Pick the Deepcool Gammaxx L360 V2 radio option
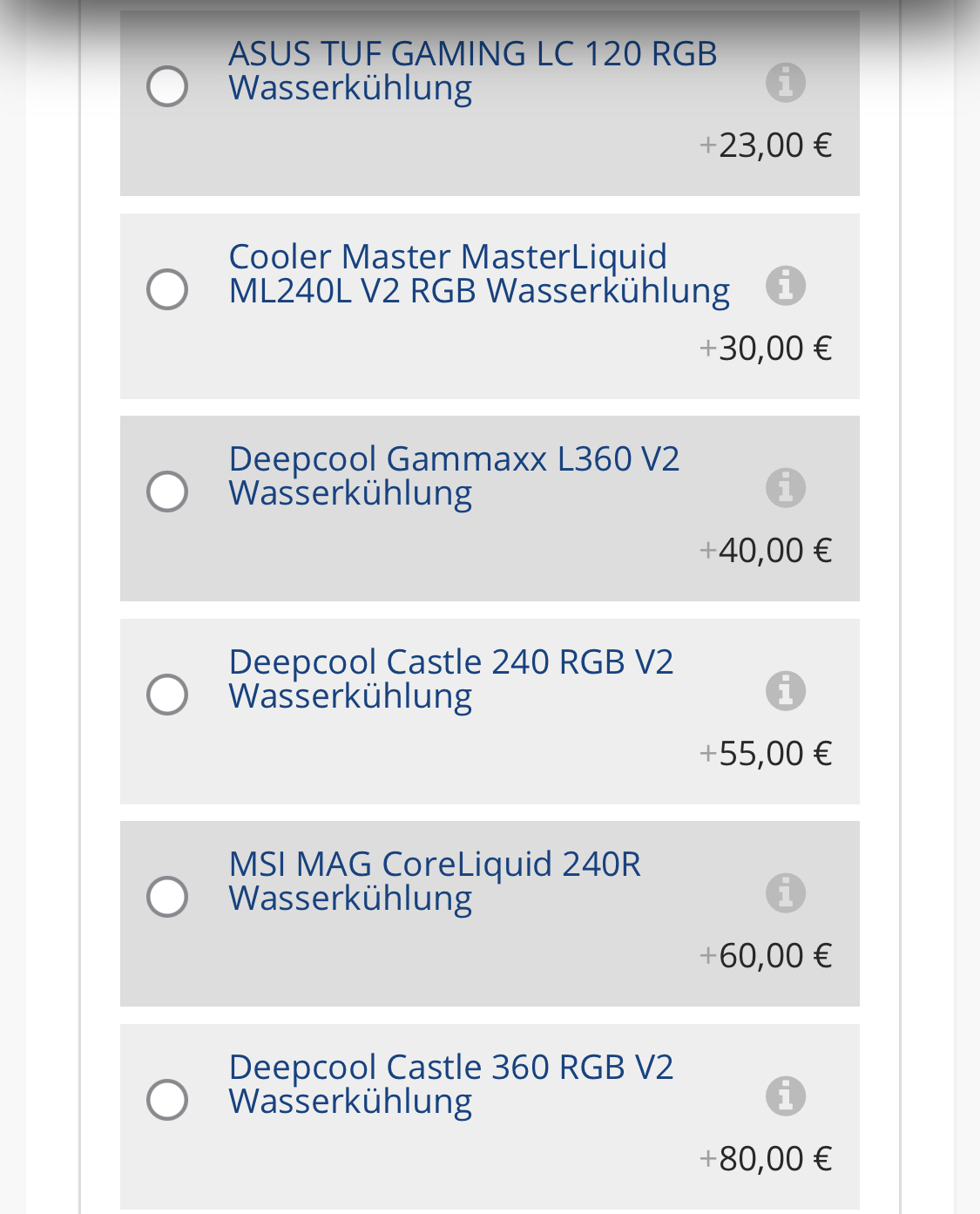The image size is (980, 1214). [167, 492]
